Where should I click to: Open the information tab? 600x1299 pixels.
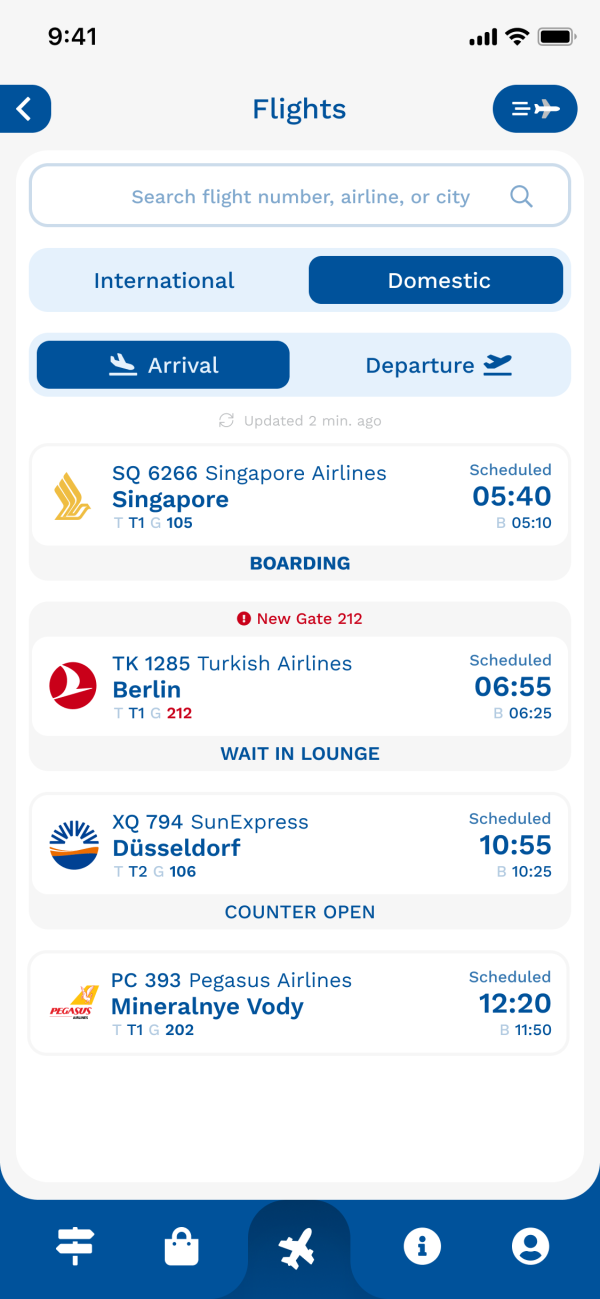click(422, 1246)
